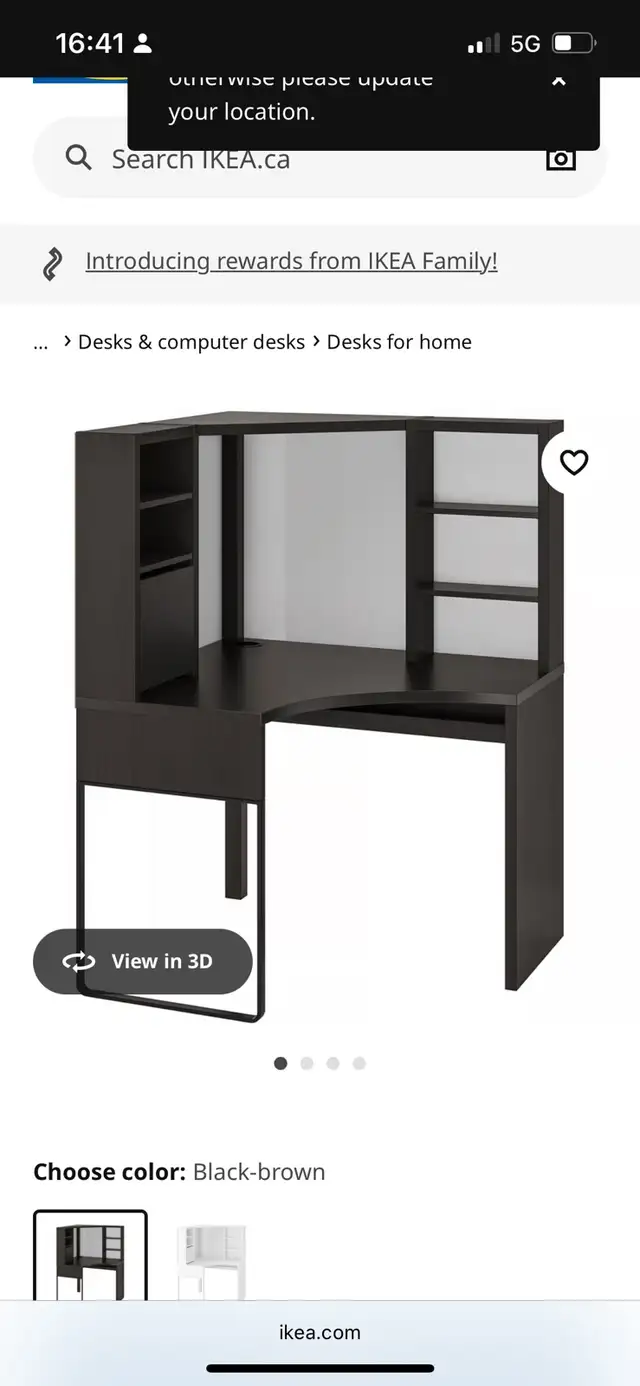Screen dimensions: 640x1386
Task: Open the desk product image
Action: [320, 715]
